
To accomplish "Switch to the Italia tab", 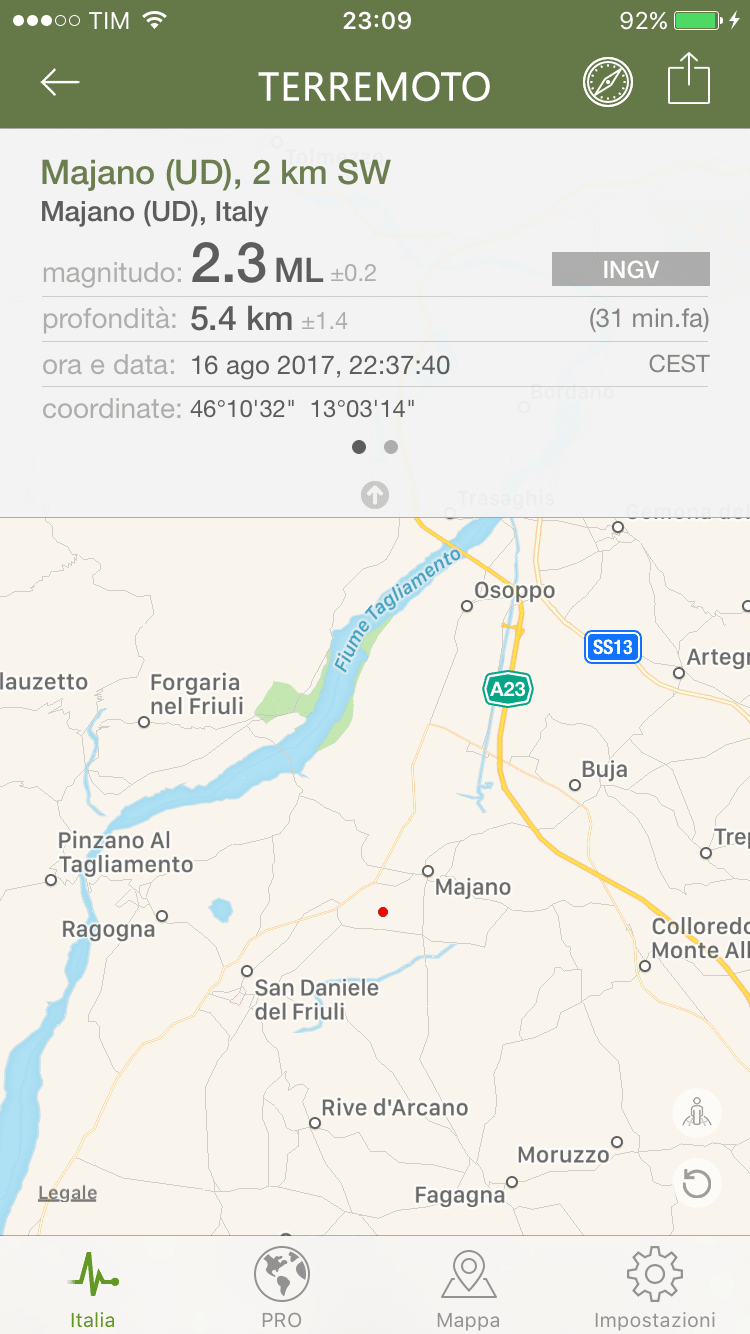I will pos(93,1288).
